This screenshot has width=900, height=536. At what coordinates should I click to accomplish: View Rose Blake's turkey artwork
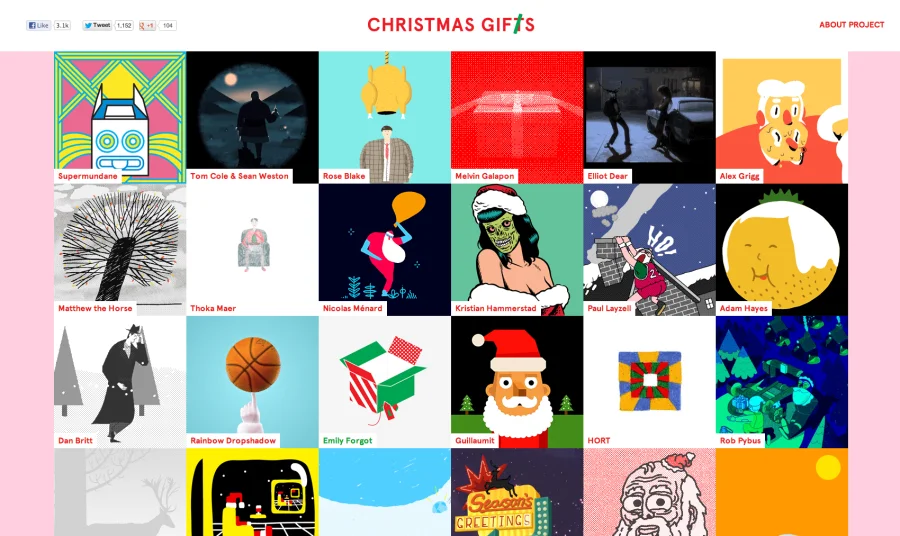(384, 115)
